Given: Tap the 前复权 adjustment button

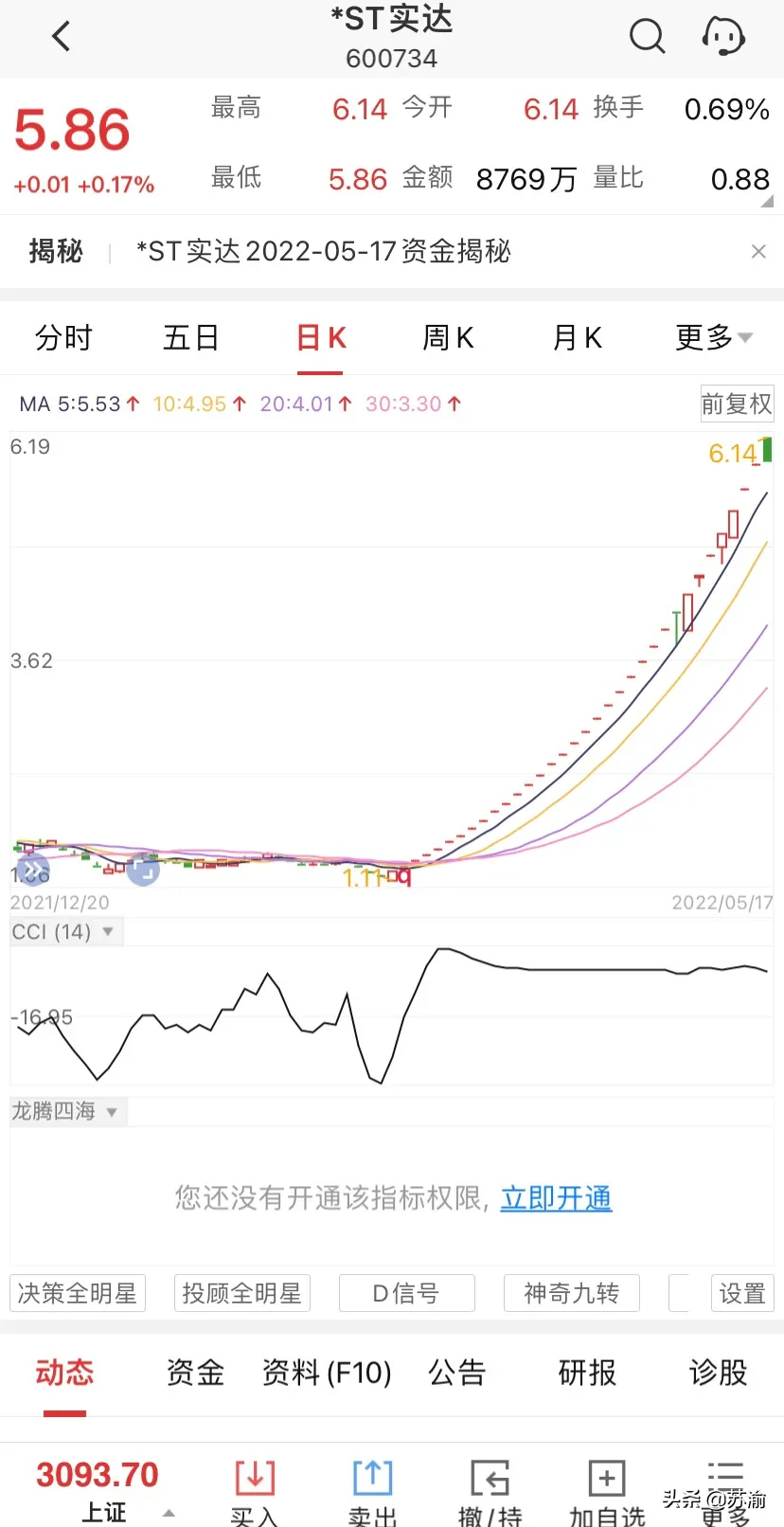Looking at the screenshot, I should coord(736,404).
